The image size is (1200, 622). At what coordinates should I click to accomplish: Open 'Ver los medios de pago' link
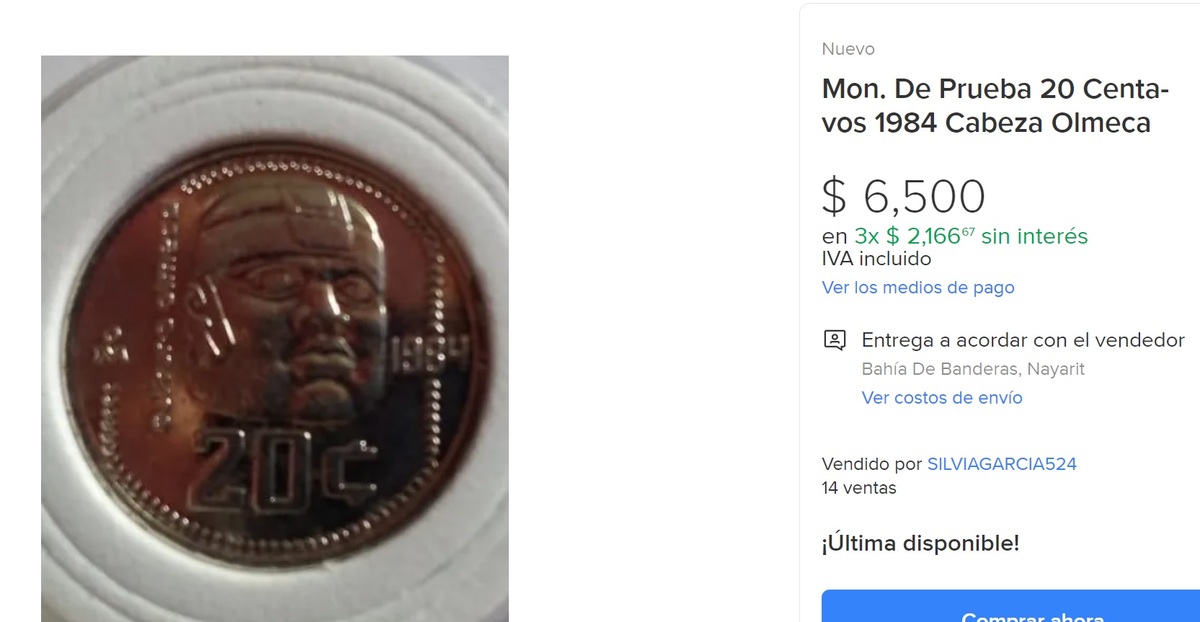[x=917, y=288]
